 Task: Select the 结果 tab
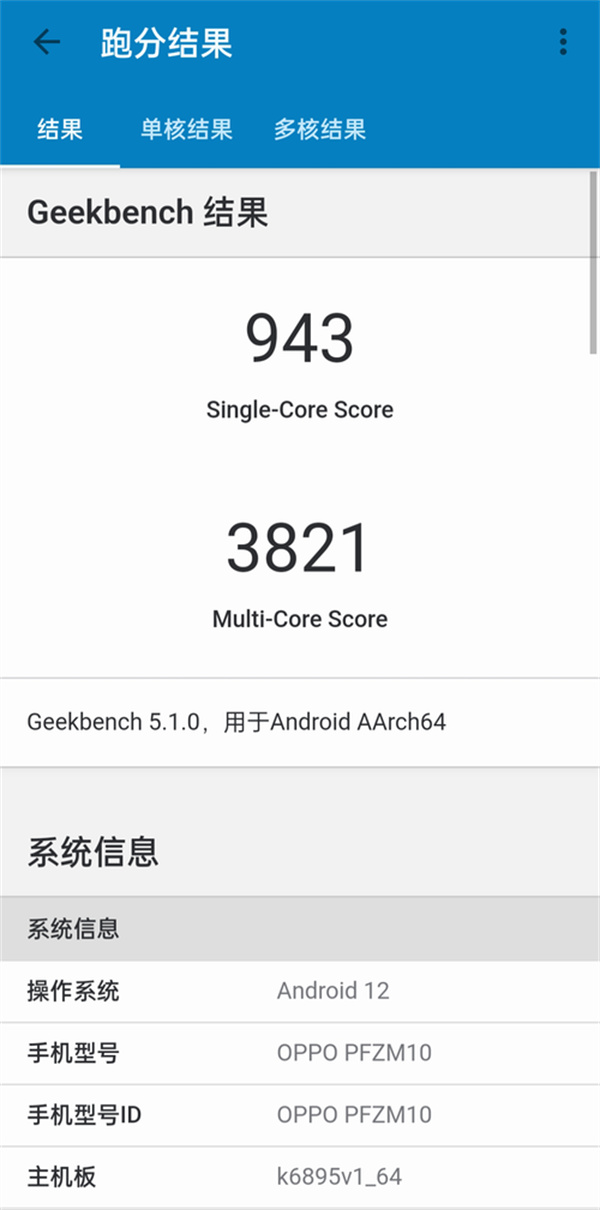click(60, 129)
